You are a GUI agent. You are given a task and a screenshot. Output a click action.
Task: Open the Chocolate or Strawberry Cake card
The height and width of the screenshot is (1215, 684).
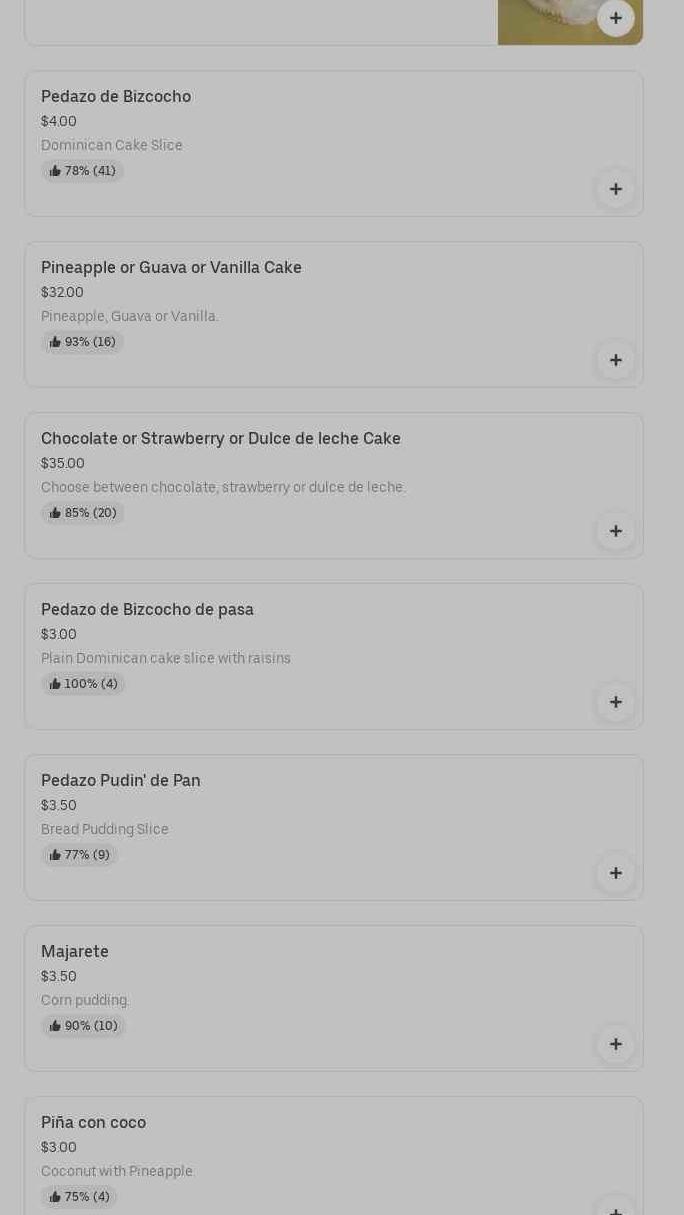[x=220, y=439]
